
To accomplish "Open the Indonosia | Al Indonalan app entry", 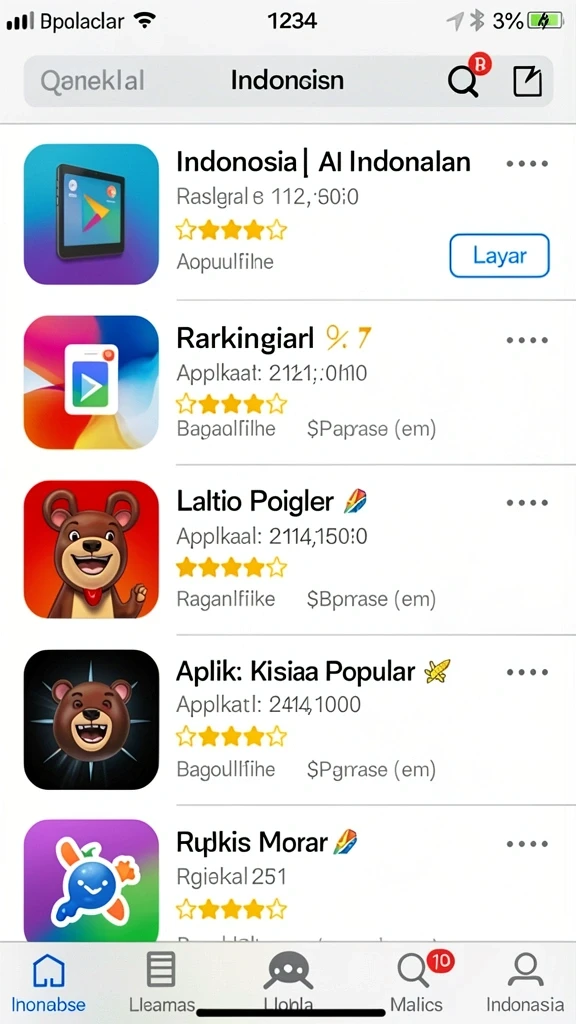I will pos(288,214).
